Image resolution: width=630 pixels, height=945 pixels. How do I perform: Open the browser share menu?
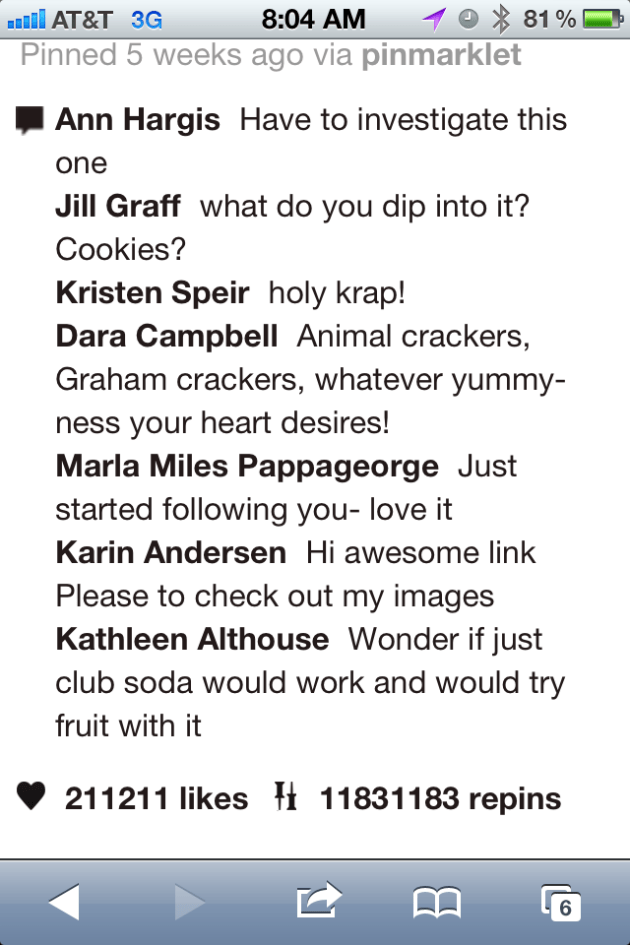(x=319, y=902)
